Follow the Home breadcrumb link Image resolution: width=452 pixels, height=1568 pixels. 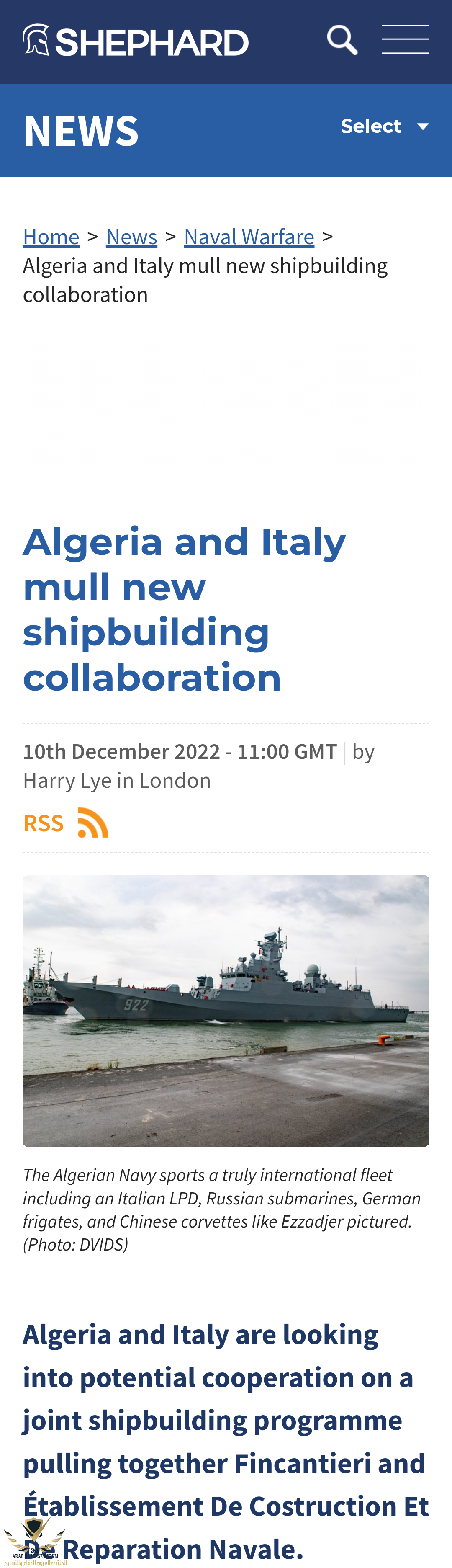coord(51,236)
